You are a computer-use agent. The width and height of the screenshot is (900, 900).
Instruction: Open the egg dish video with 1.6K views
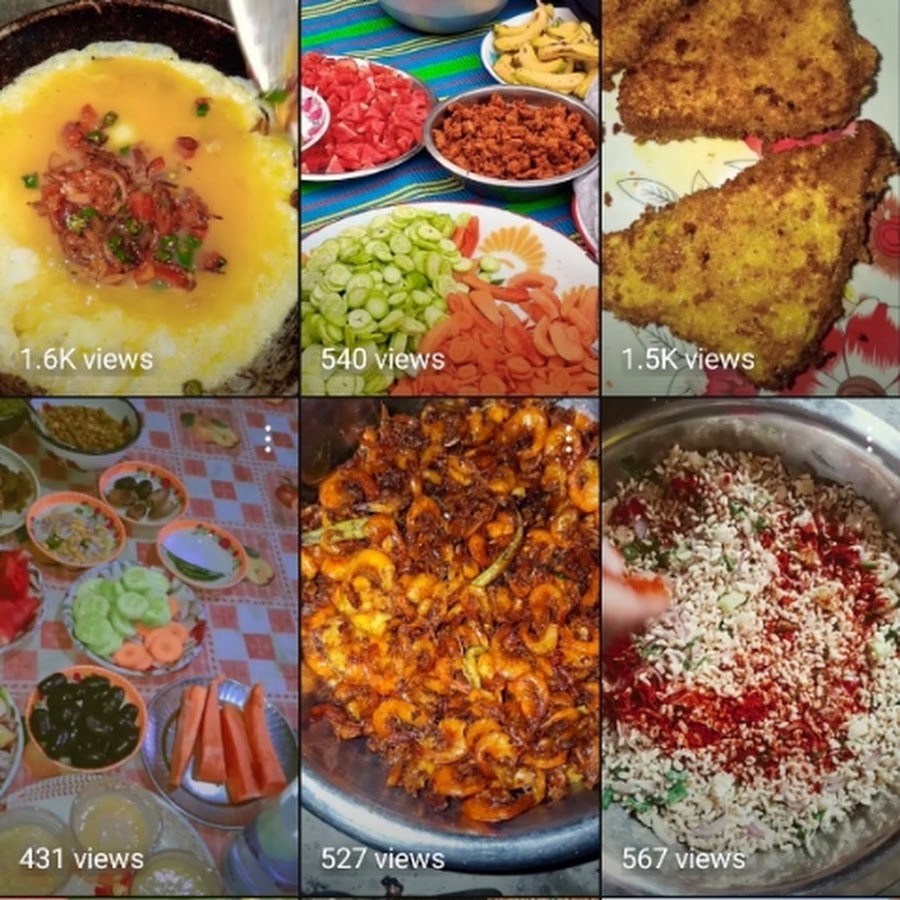coord(148,200)
